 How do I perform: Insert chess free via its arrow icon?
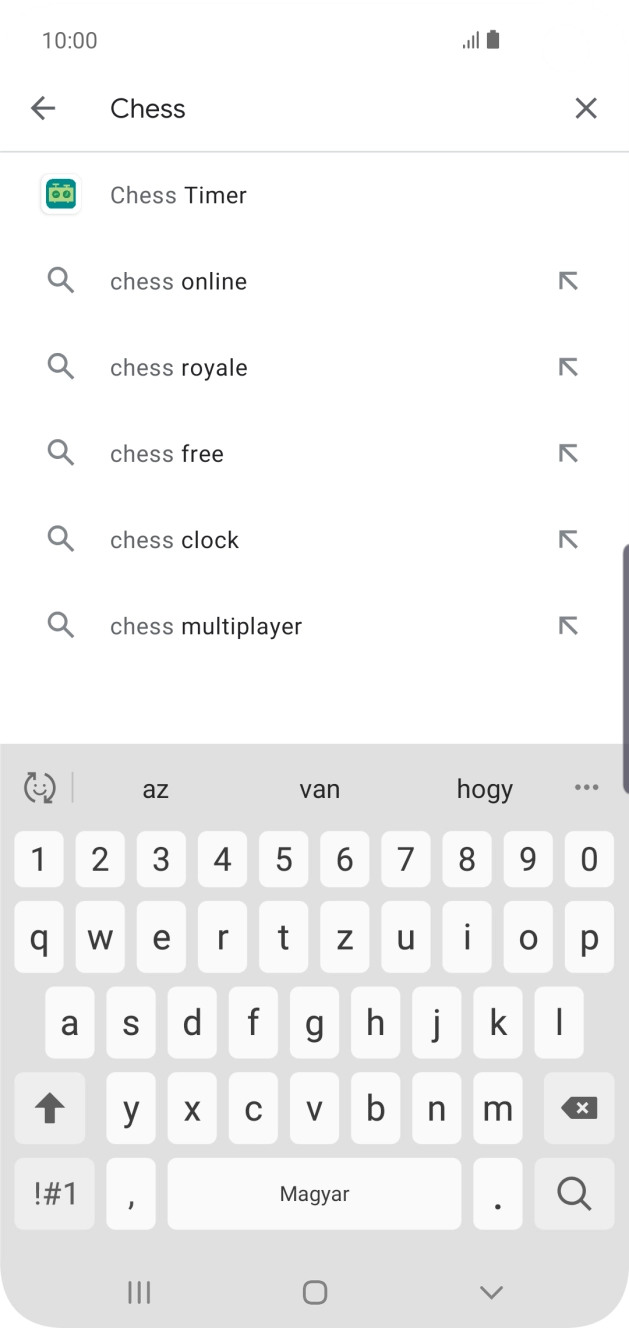coord(568,454)
